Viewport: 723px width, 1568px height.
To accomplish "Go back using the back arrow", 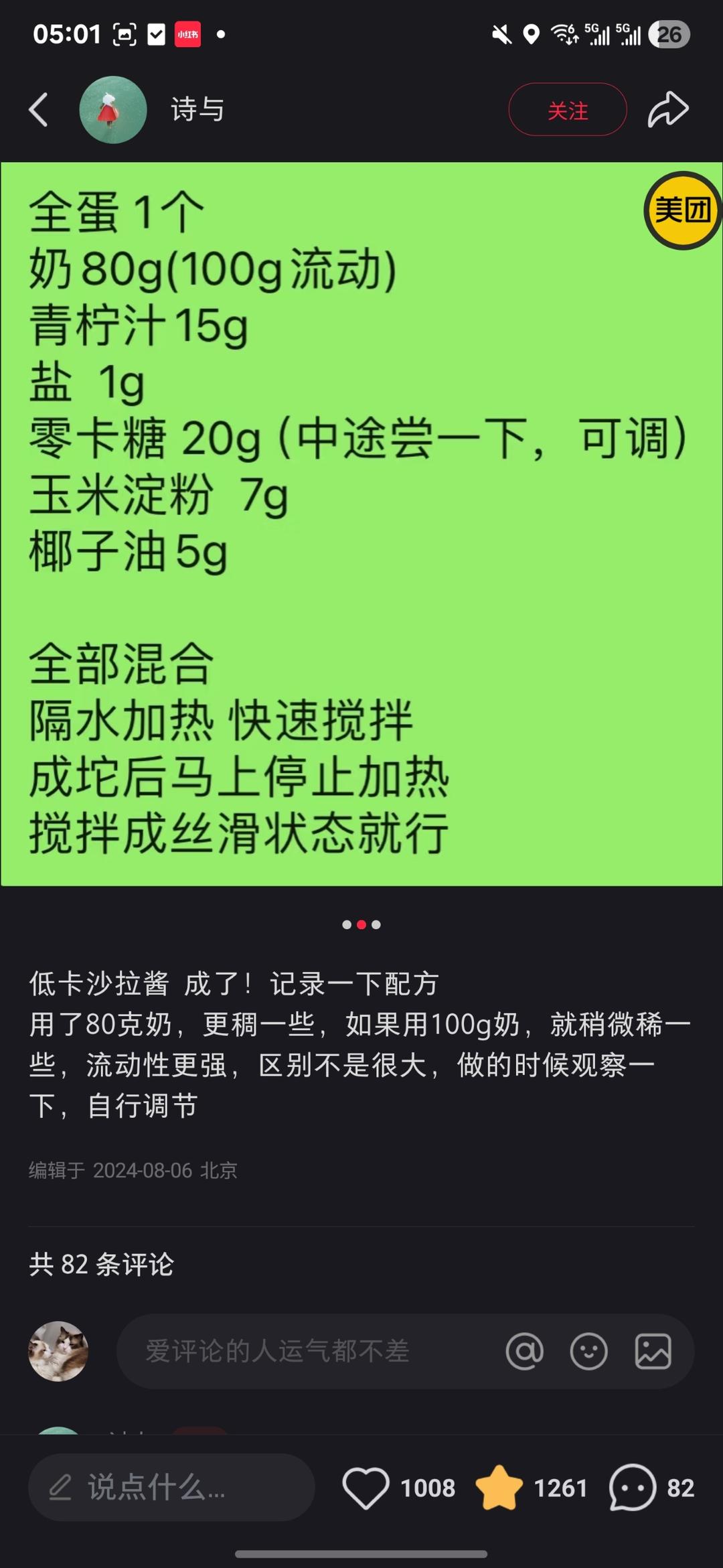I will click(x=39, y=110).
